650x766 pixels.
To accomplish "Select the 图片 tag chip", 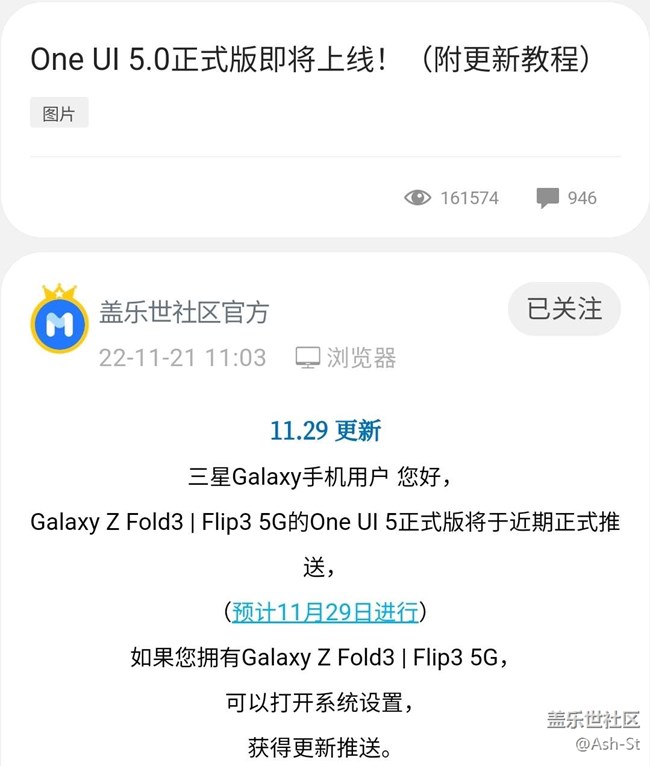I will 59,114.
